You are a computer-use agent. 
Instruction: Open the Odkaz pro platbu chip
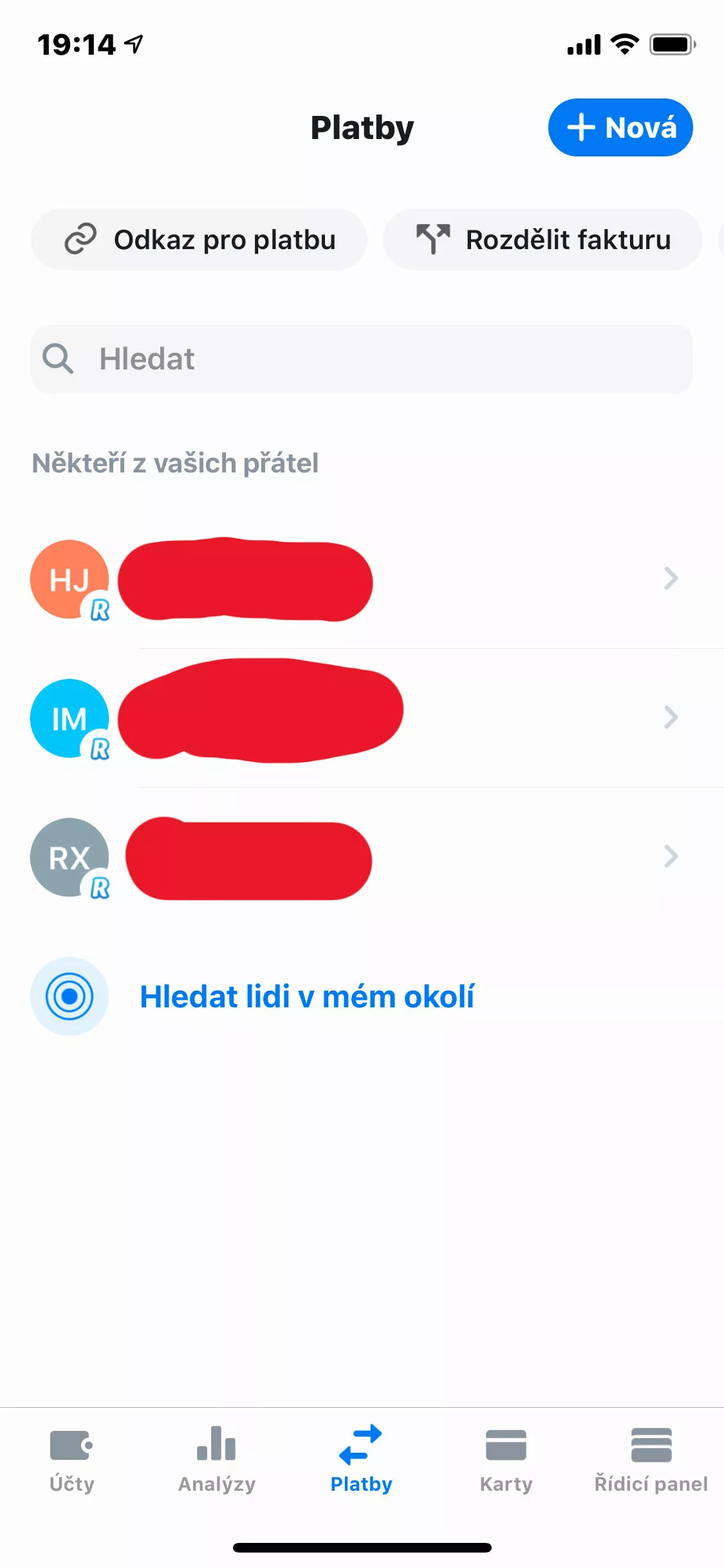point(200,239)
